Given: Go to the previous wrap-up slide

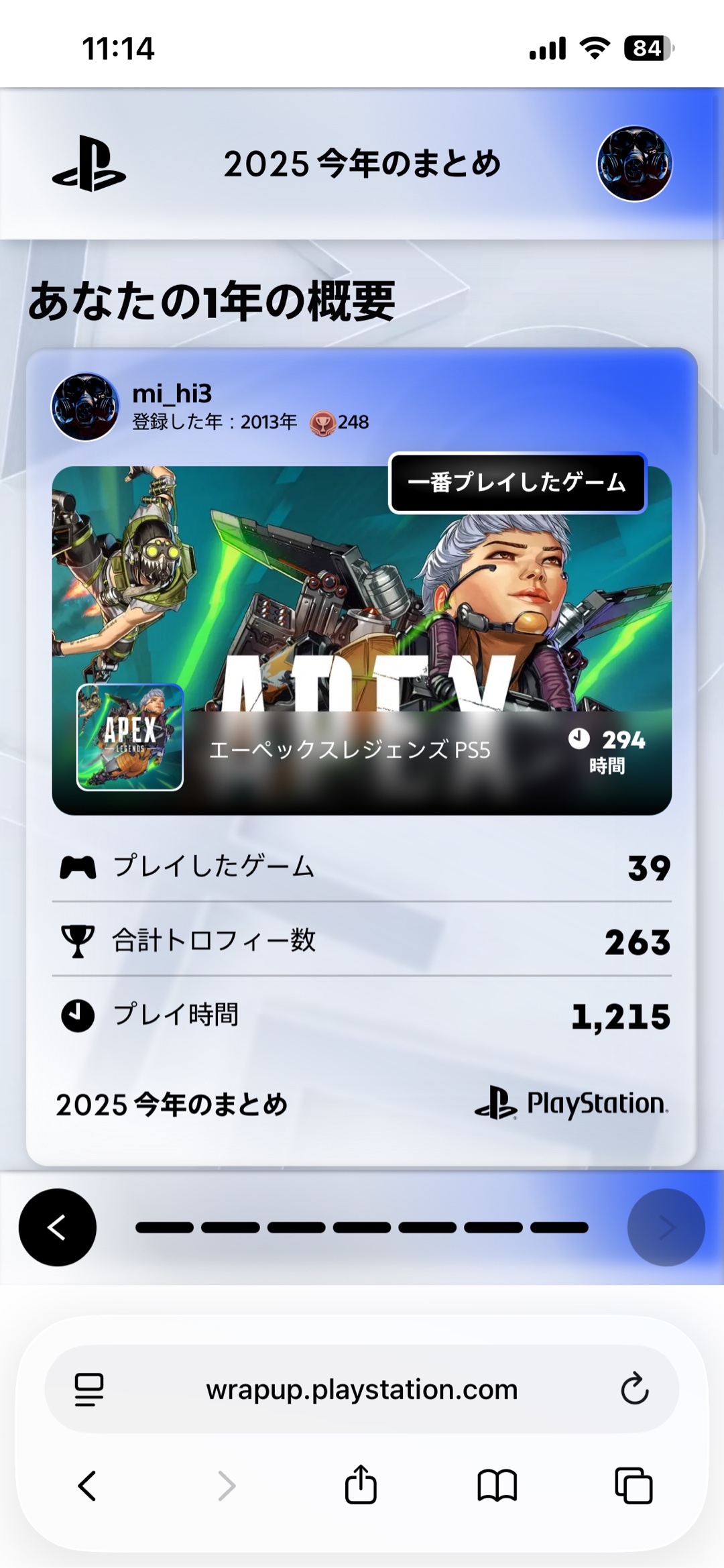Looking at the screenshot, I should point(58,1227).
